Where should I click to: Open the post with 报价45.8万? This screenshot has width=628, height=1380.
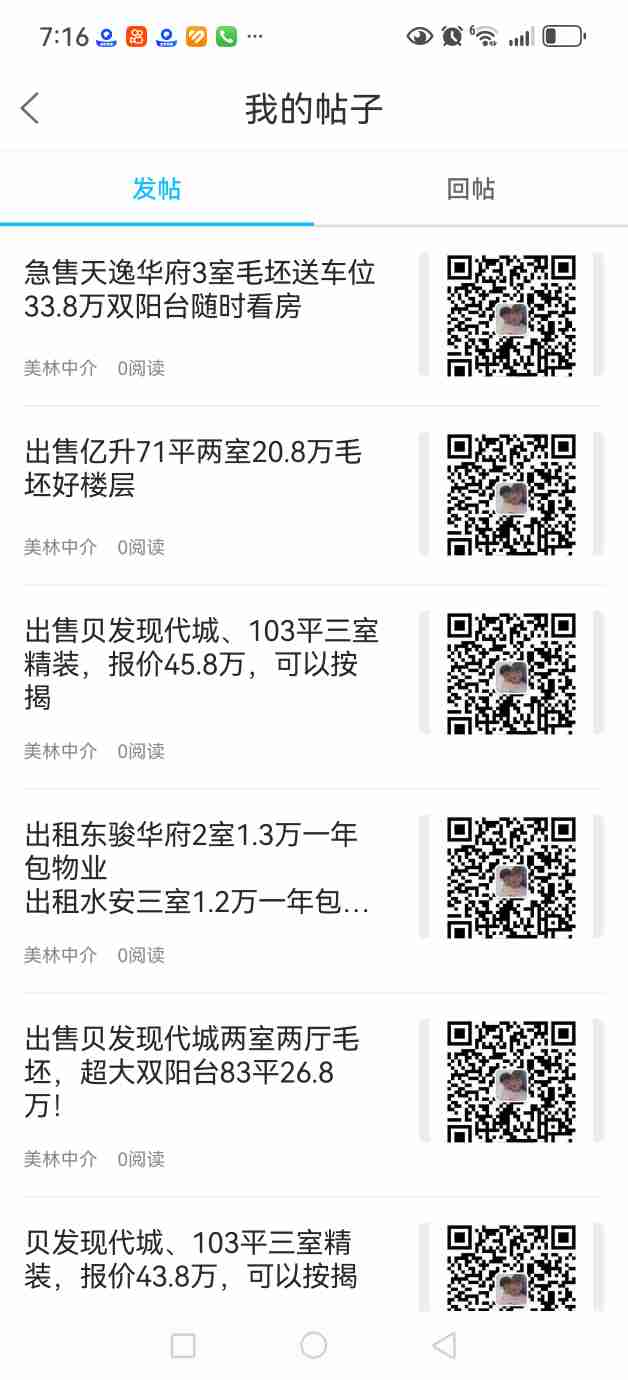coord(314,688)
